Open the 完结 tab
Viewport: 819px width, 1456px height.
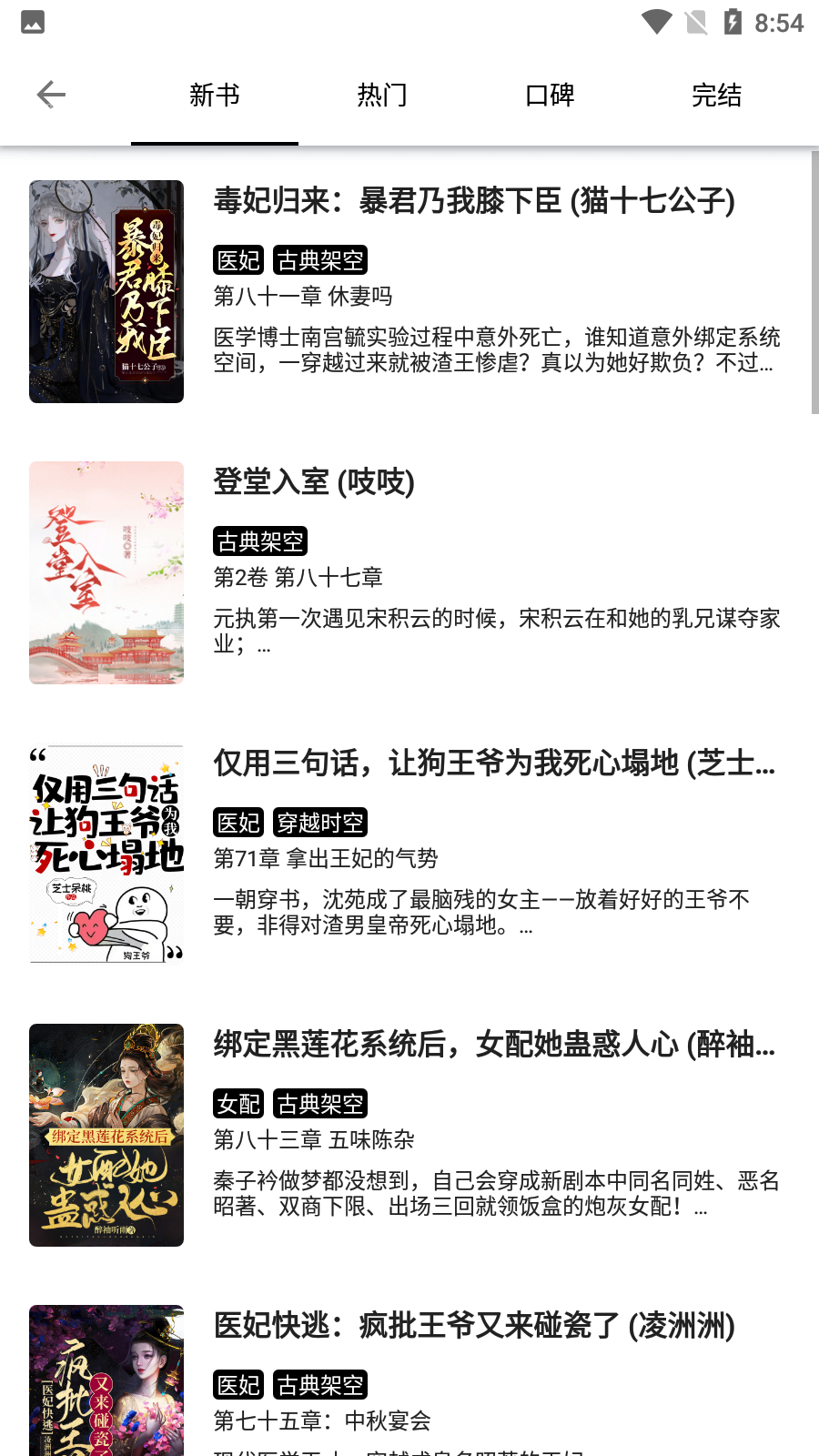pos(717,95)
